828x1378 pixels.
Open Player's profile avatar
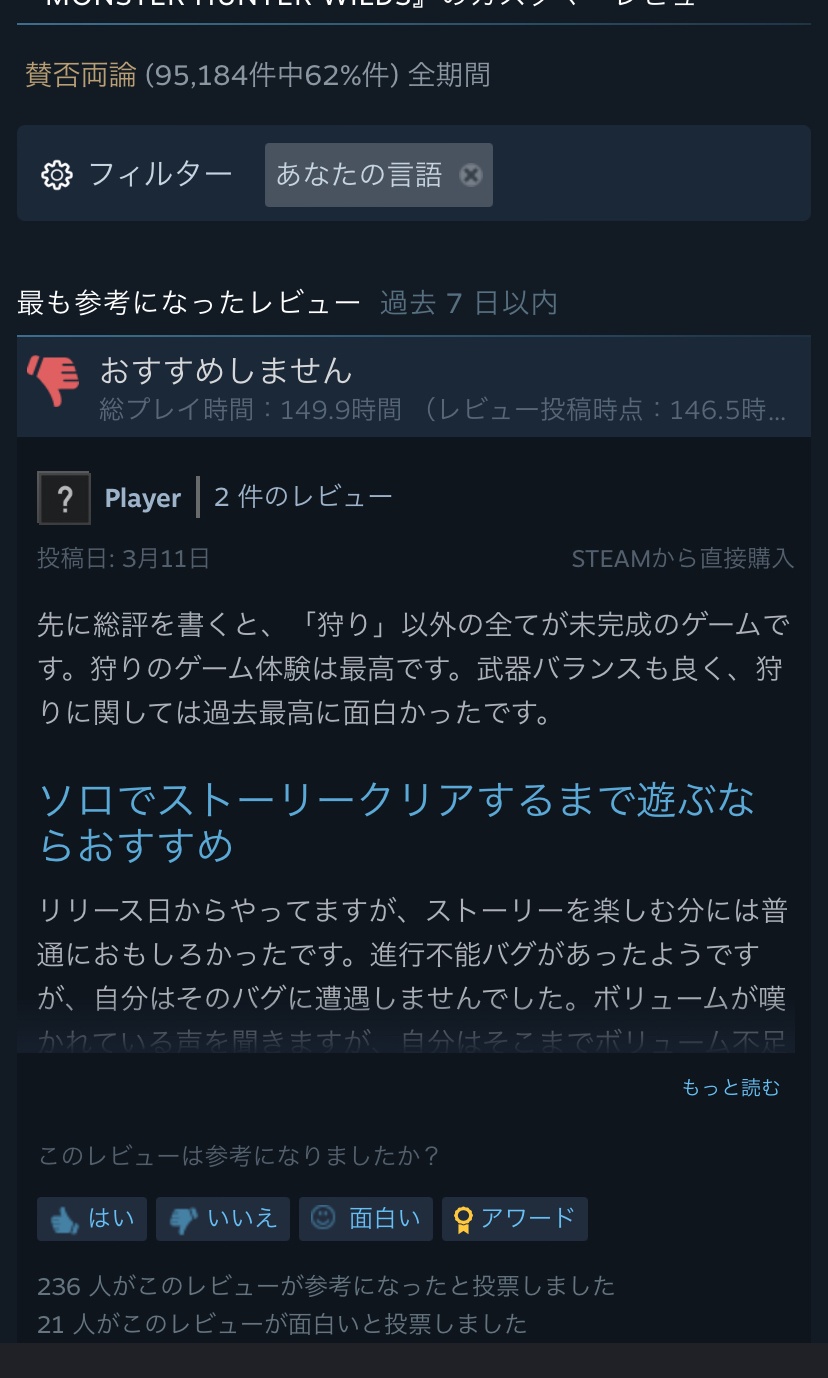tap(64, 498)
